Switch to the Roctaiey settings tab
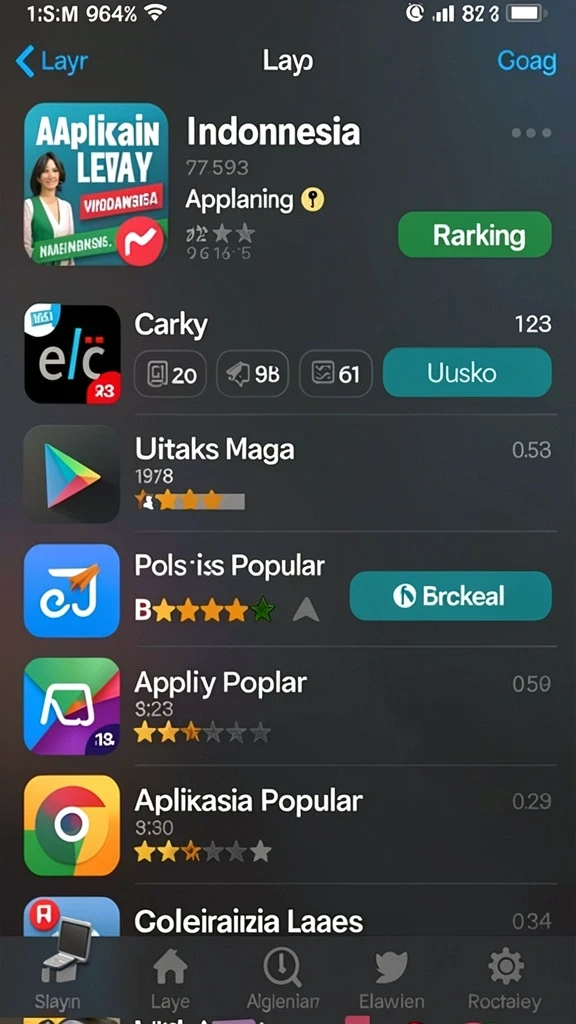Viewport: 576px width, 1024px height. pyautogui.click(x=505, y=978)
